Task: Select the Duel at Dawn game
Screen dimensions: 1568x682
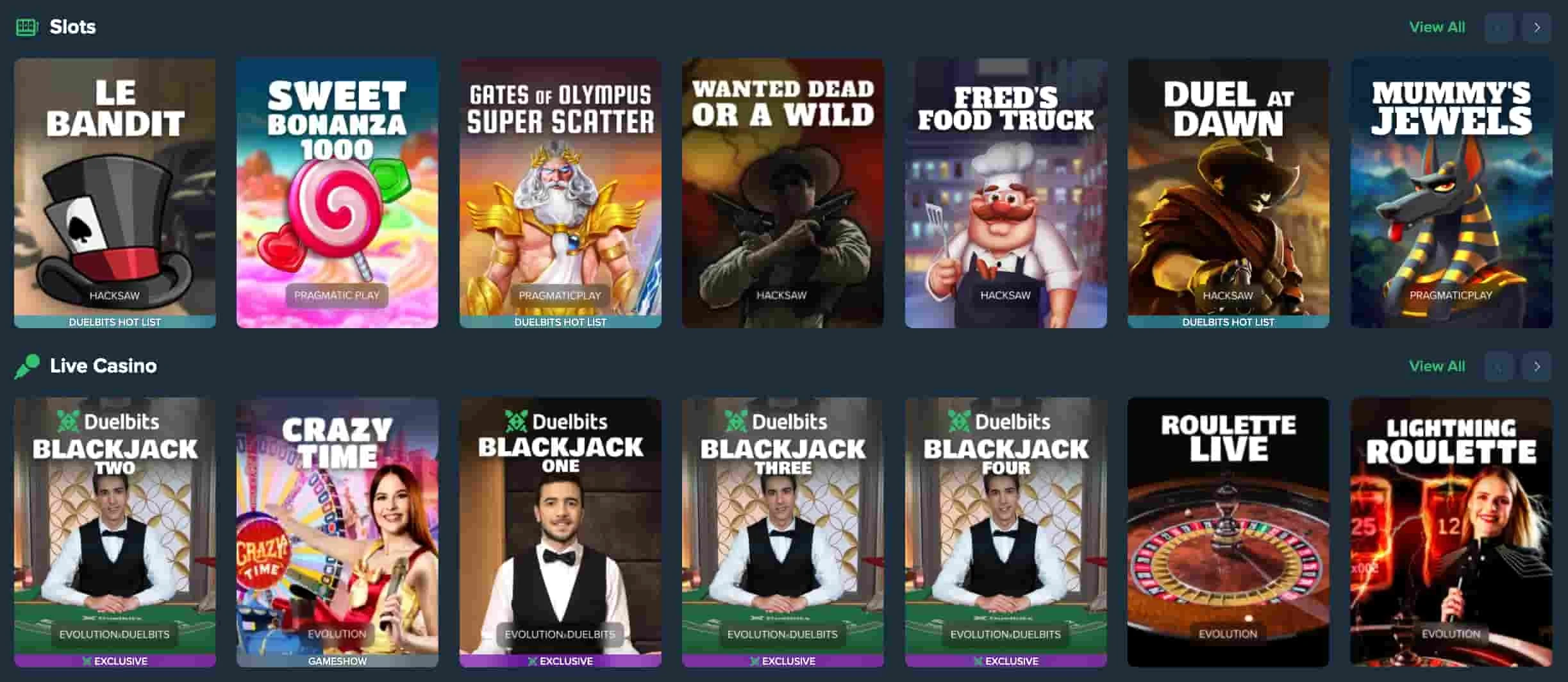Action: 1228,192
